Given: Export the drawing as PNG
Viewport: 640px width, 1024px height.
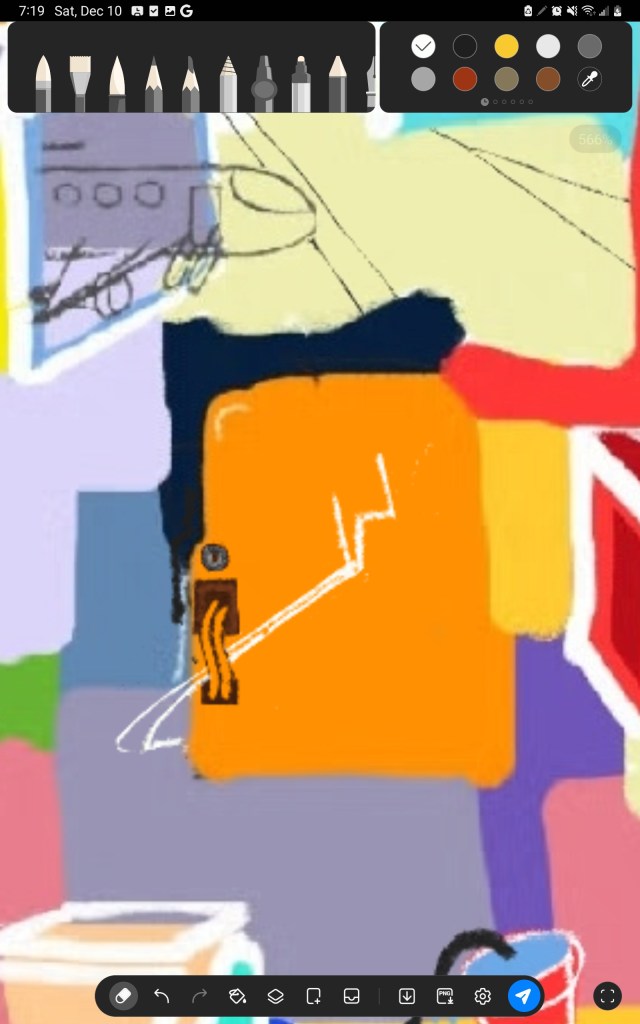Looking at the screenshot, I should pos(445,996).
